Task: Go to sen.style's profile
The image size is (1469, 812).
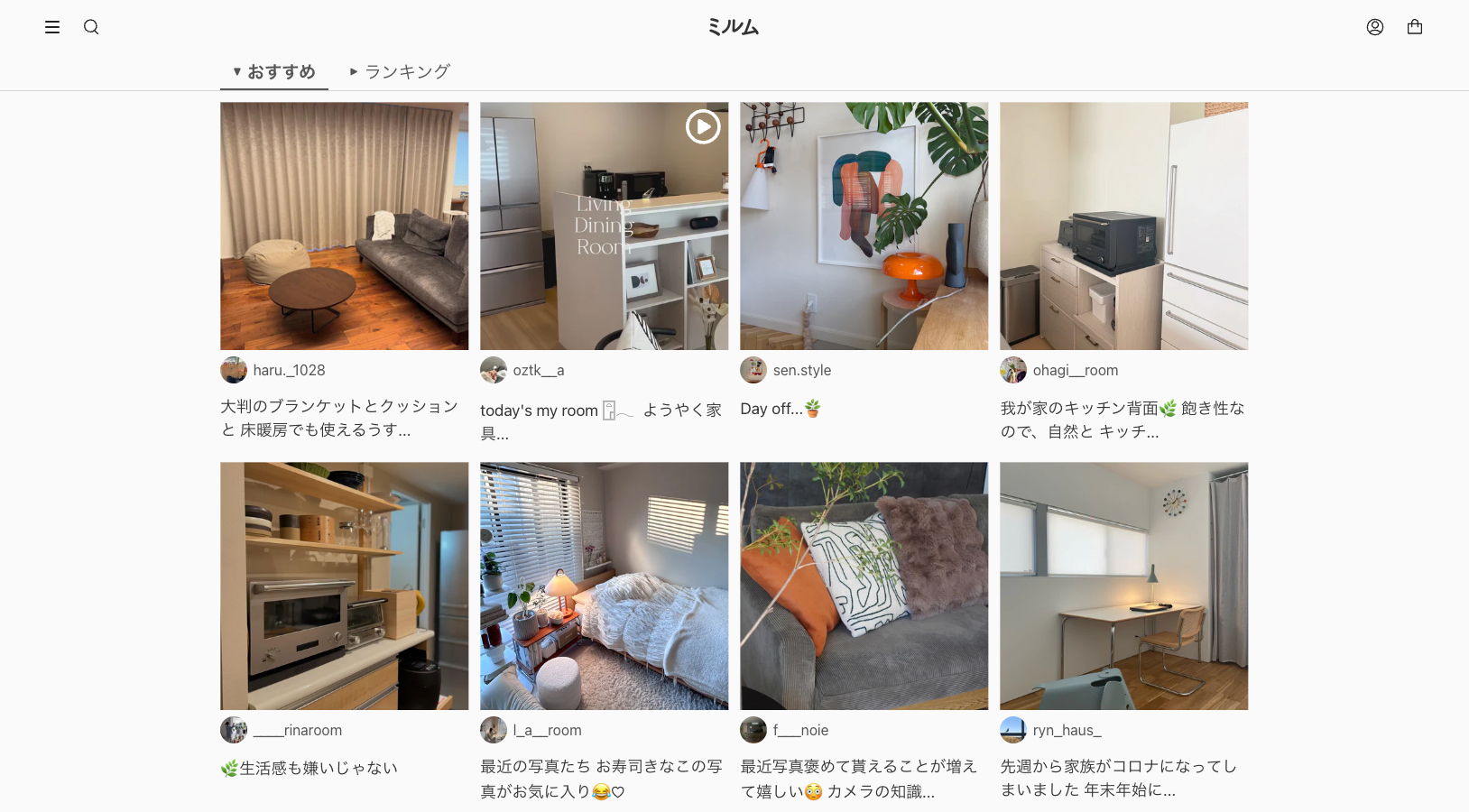Action: (x=801, y=370)
